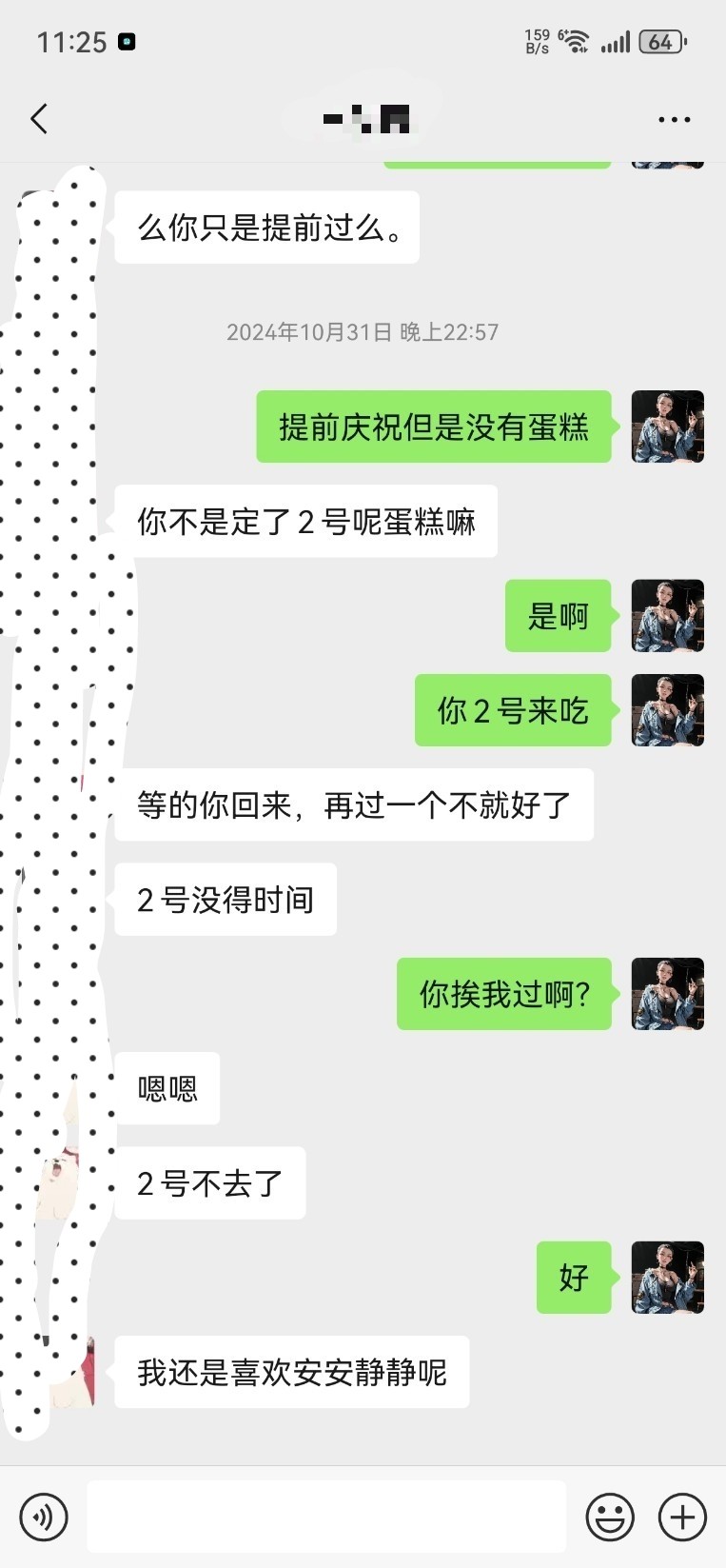Screen dimensions: 726x1568
Task: Switch to voice message input
Action: click(44, 1517)
